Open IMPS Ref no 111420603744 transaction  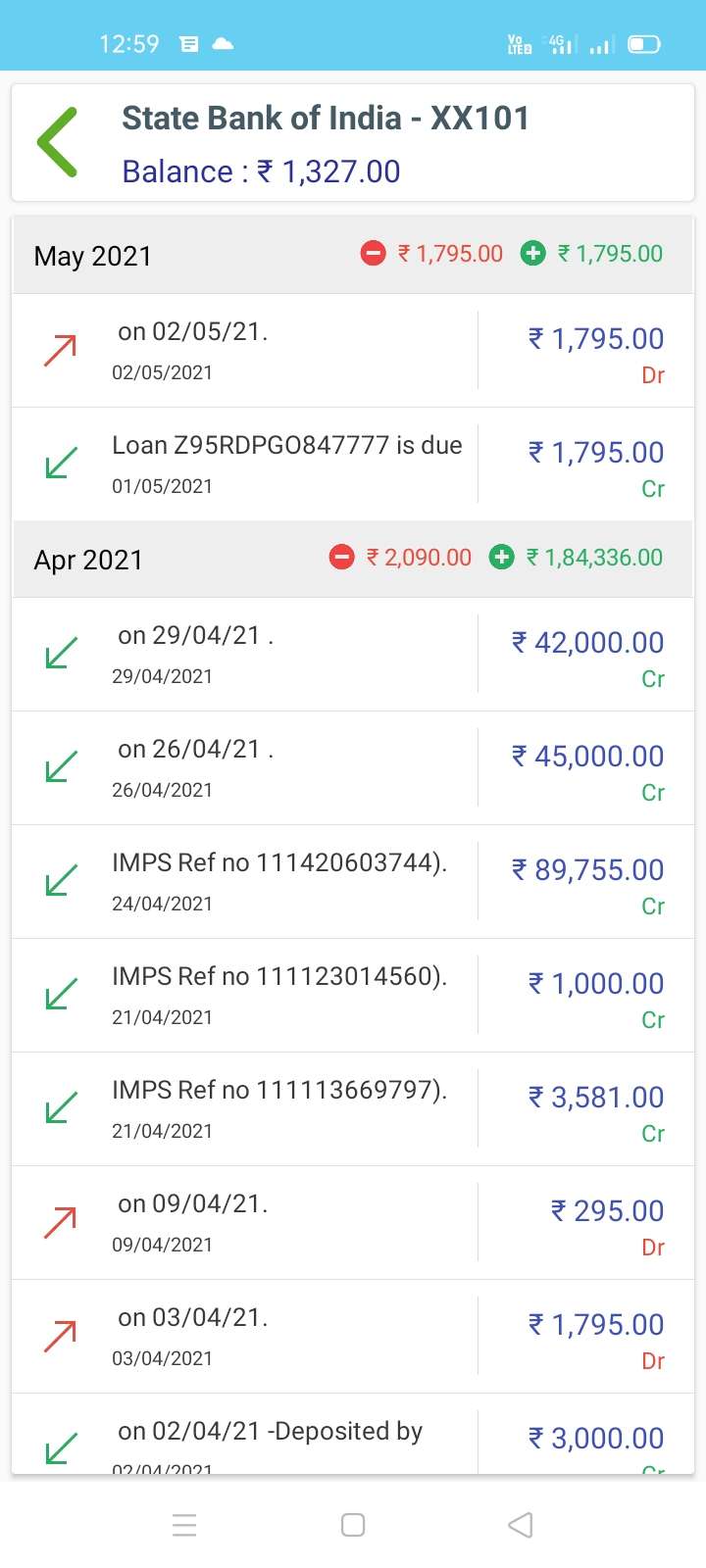click(x=352, y=882)
